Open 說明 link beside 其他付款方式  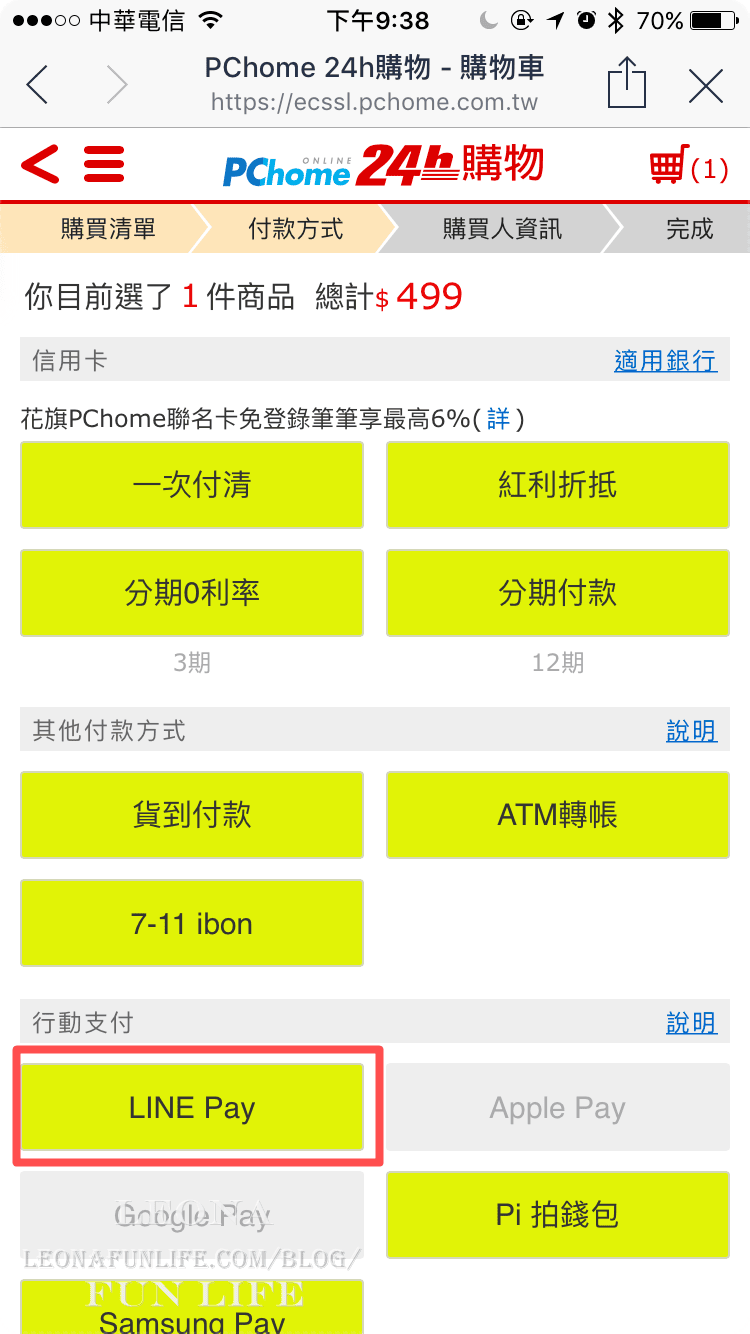[x=691, y=731]
